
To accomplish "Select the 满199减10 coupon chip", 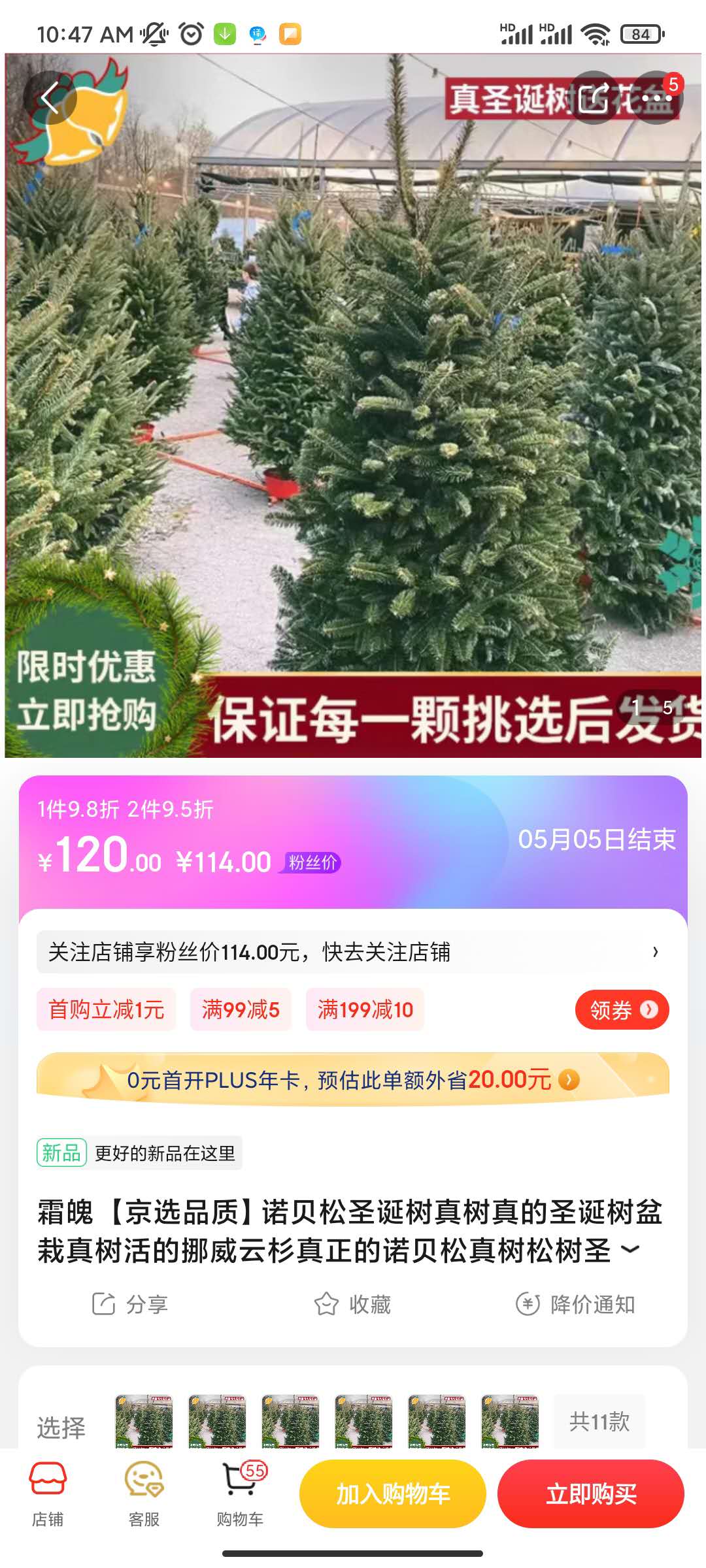I will (365, 1010).
